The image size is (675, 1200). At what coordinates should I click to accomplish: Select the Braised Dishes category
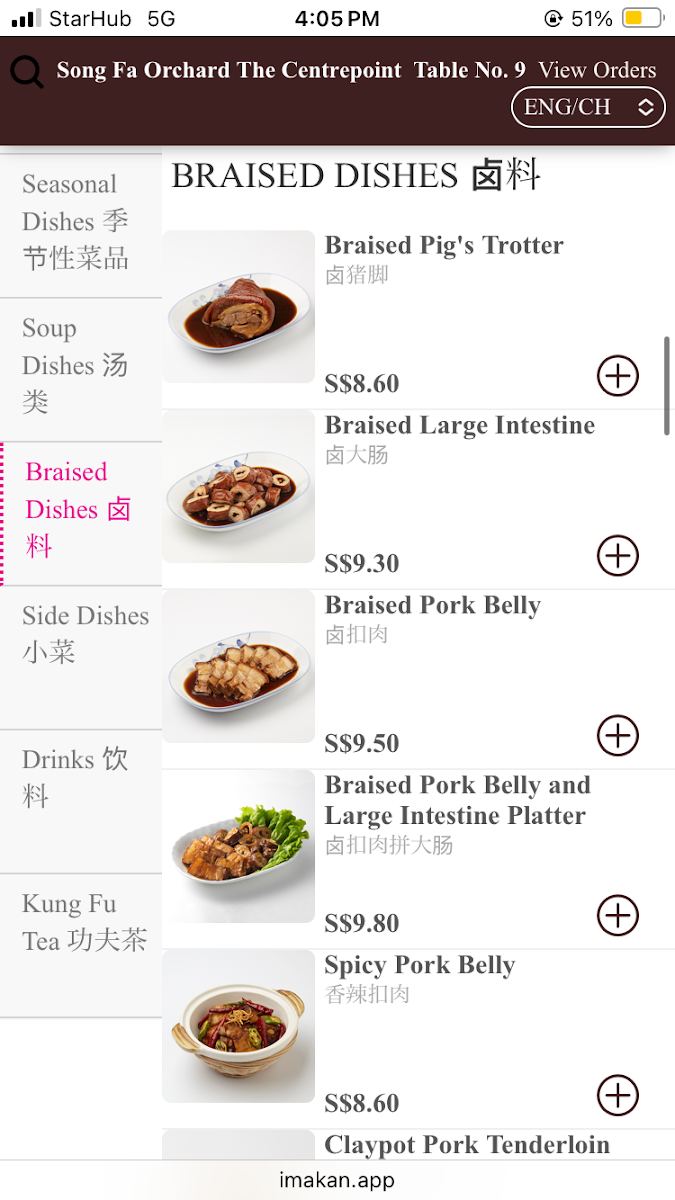click(78, 509)
